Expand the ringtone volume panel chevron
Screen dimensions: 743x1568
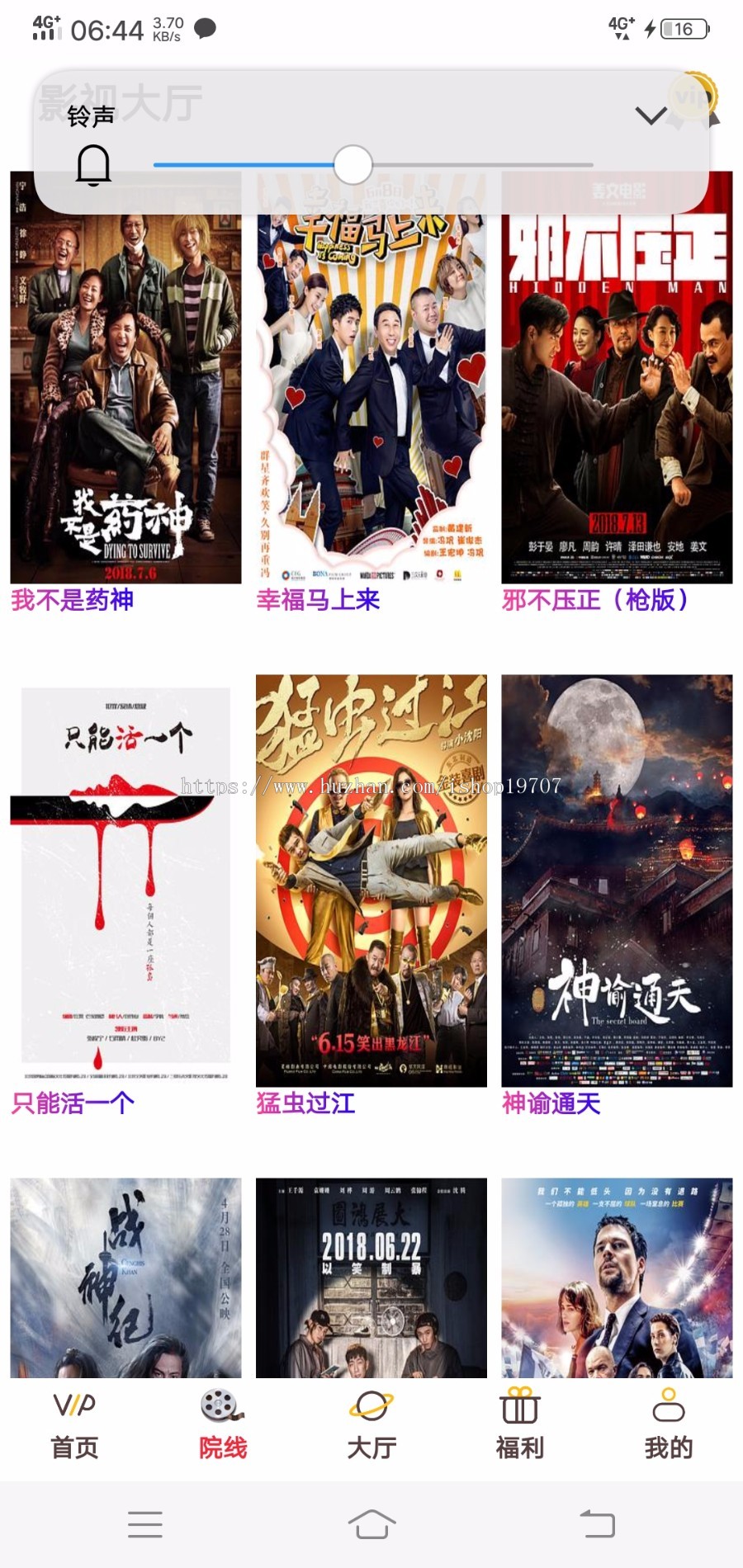pyautogui.click(x=651, y=116)
